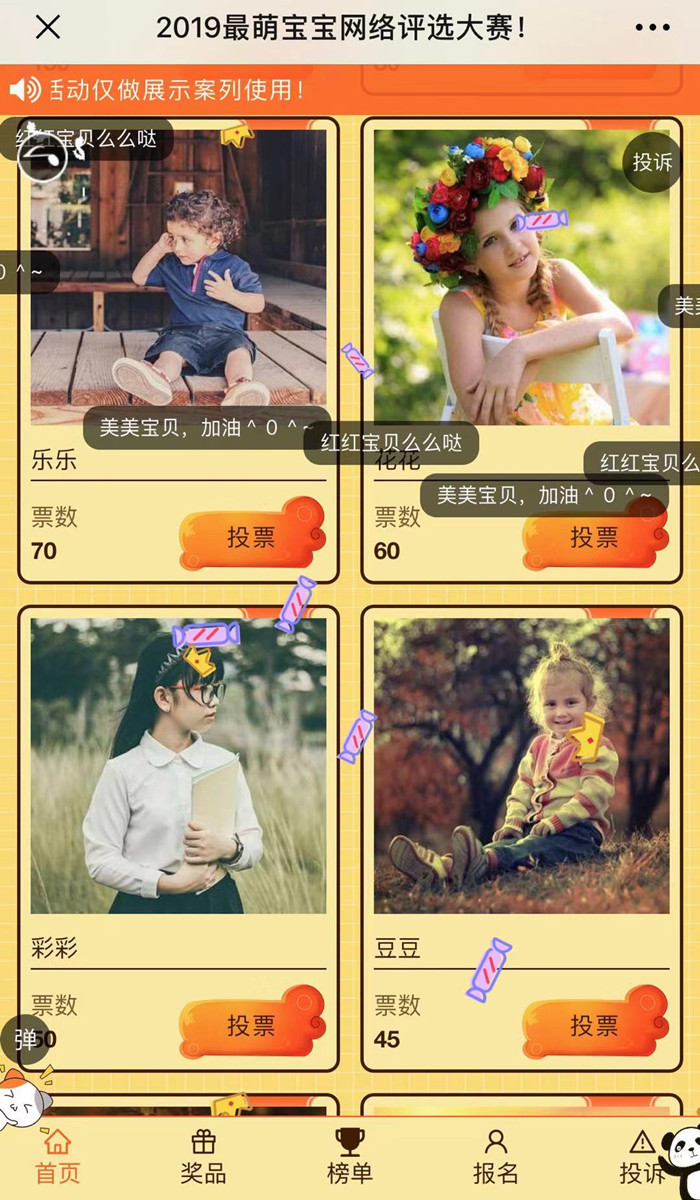Switch to the 报名 sign-up tab

[495, 1157]
